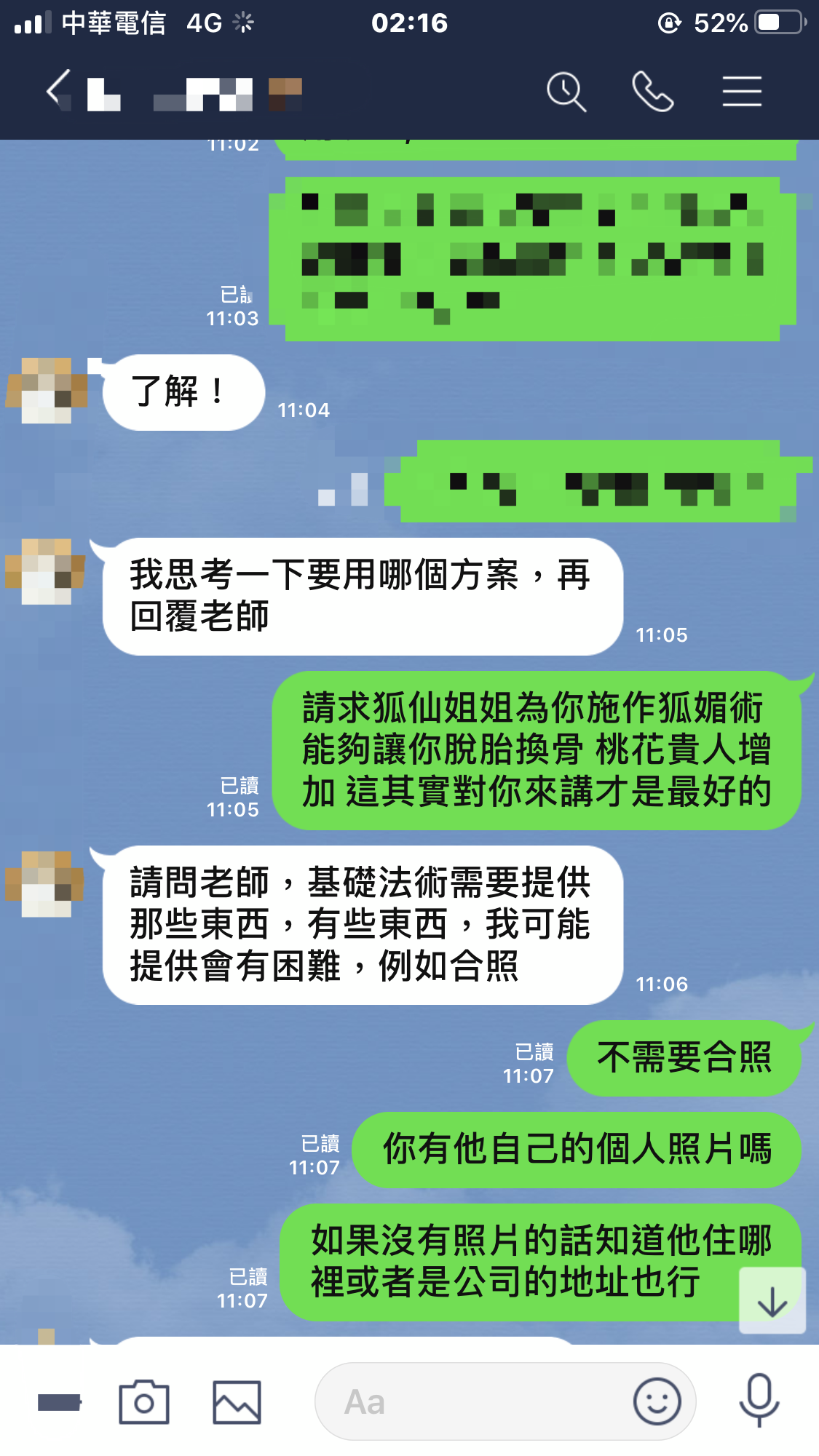
Task: Start a voice call
Action: pyautogui.click(x=652, y=92)
